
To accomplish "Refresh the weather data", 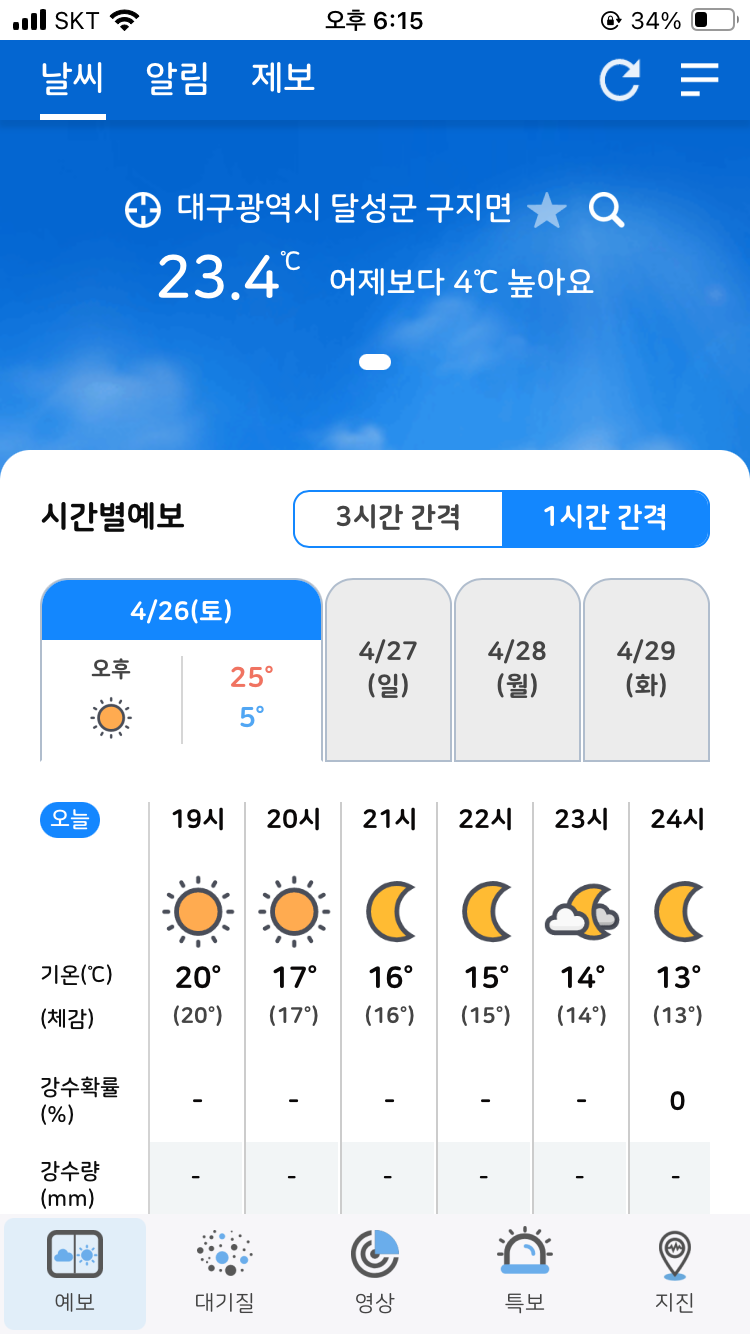I will coord(619,80).
